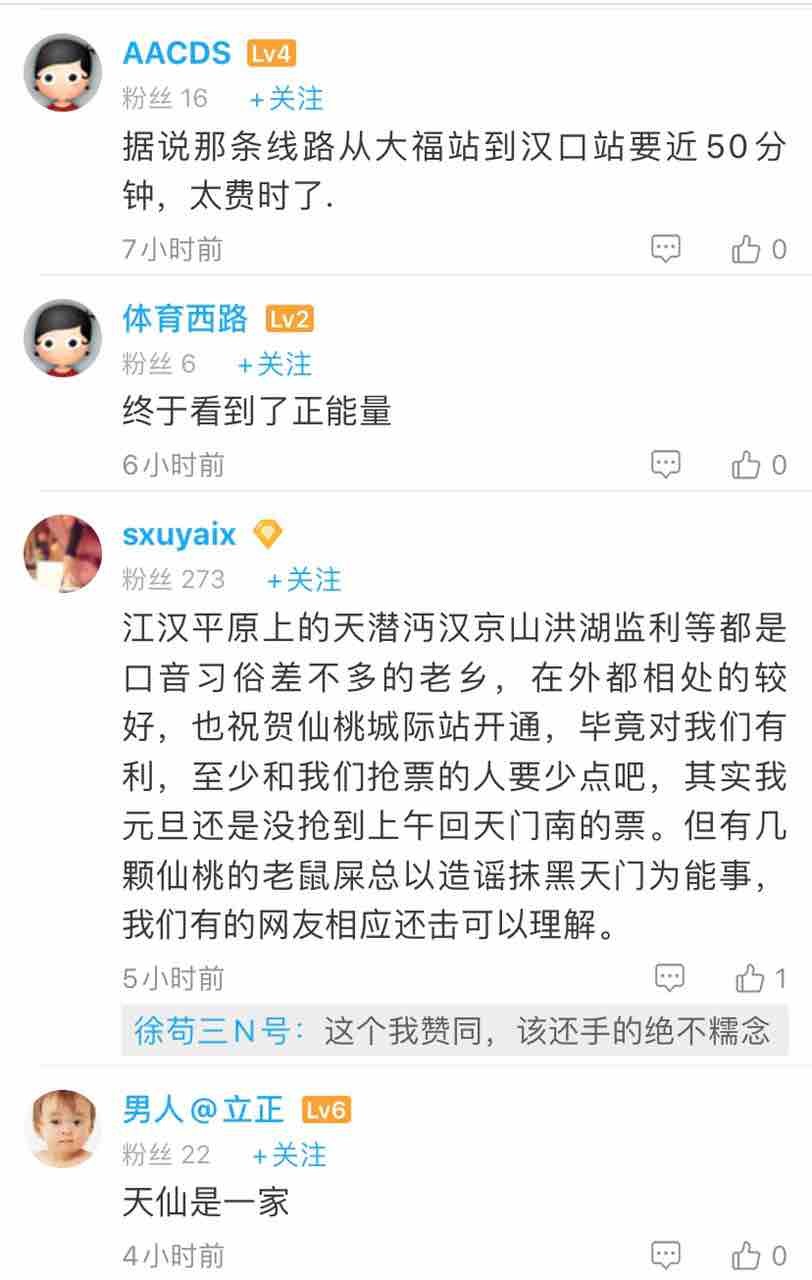812x1280 pixels.
Task: Follow user sxuyaix
Action: coord(304,579)
